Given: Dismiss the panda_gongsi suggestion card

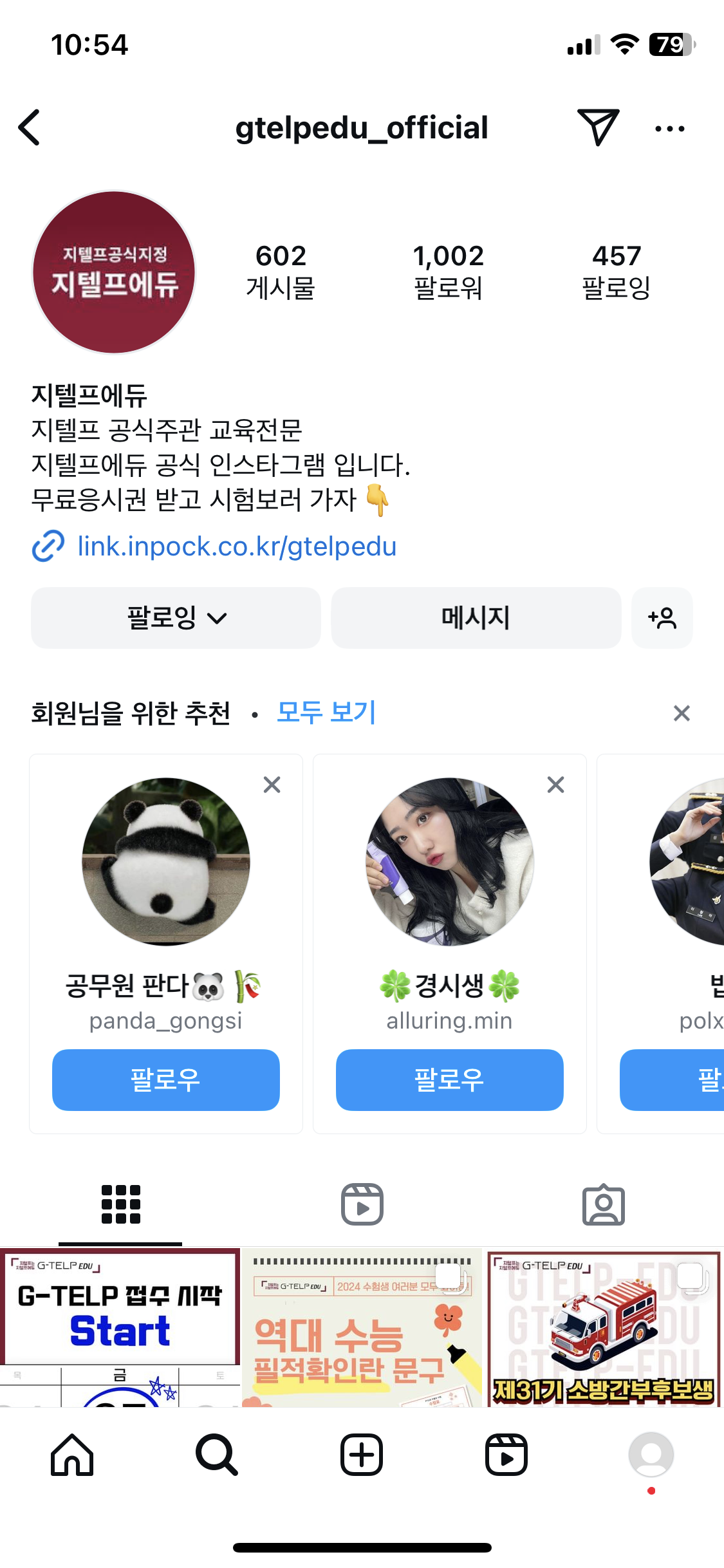Looking at the screenshot, I should click(272, 785).
